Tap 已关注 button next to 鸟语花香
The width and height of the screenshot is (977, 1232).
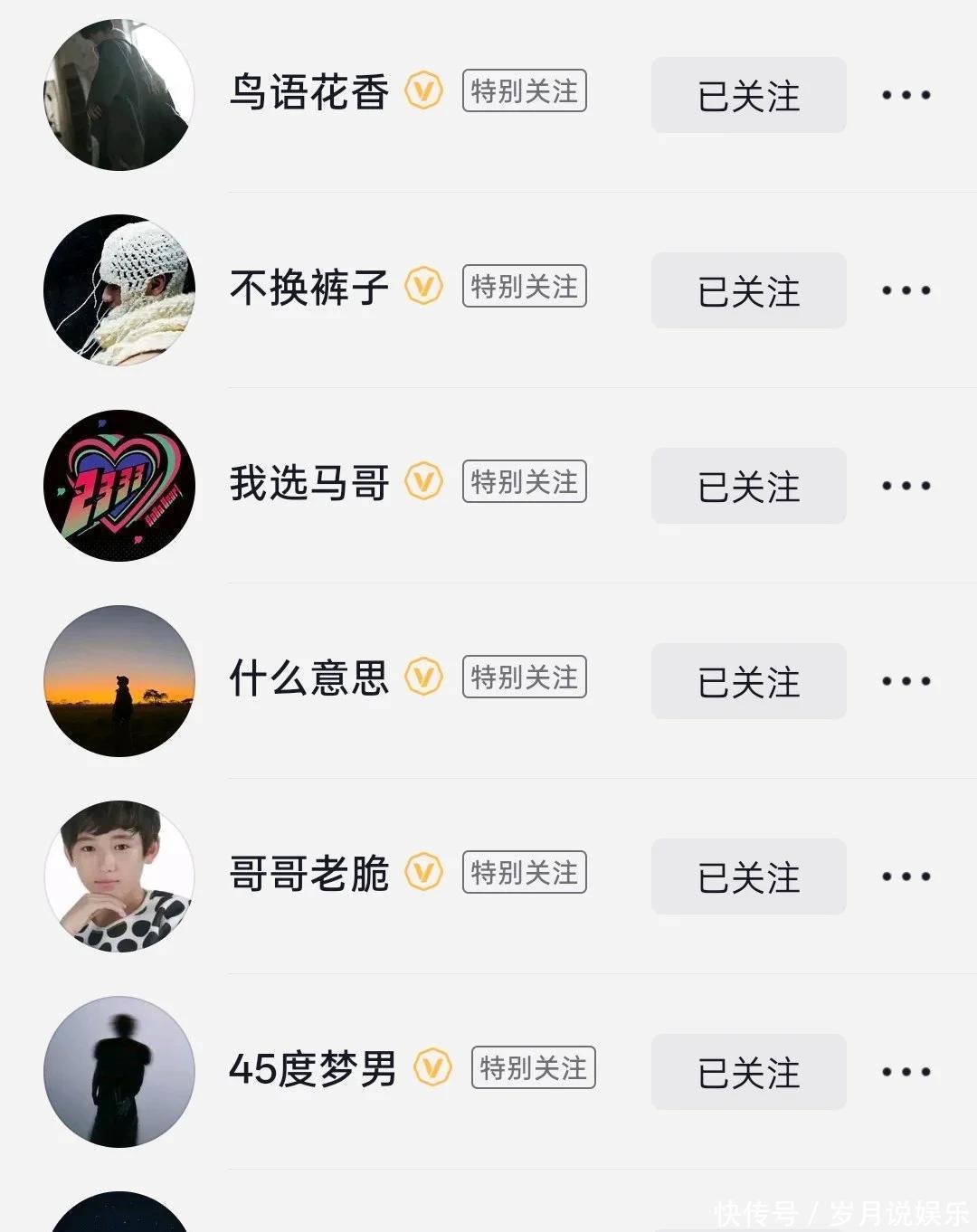click(x=748, y=95)
